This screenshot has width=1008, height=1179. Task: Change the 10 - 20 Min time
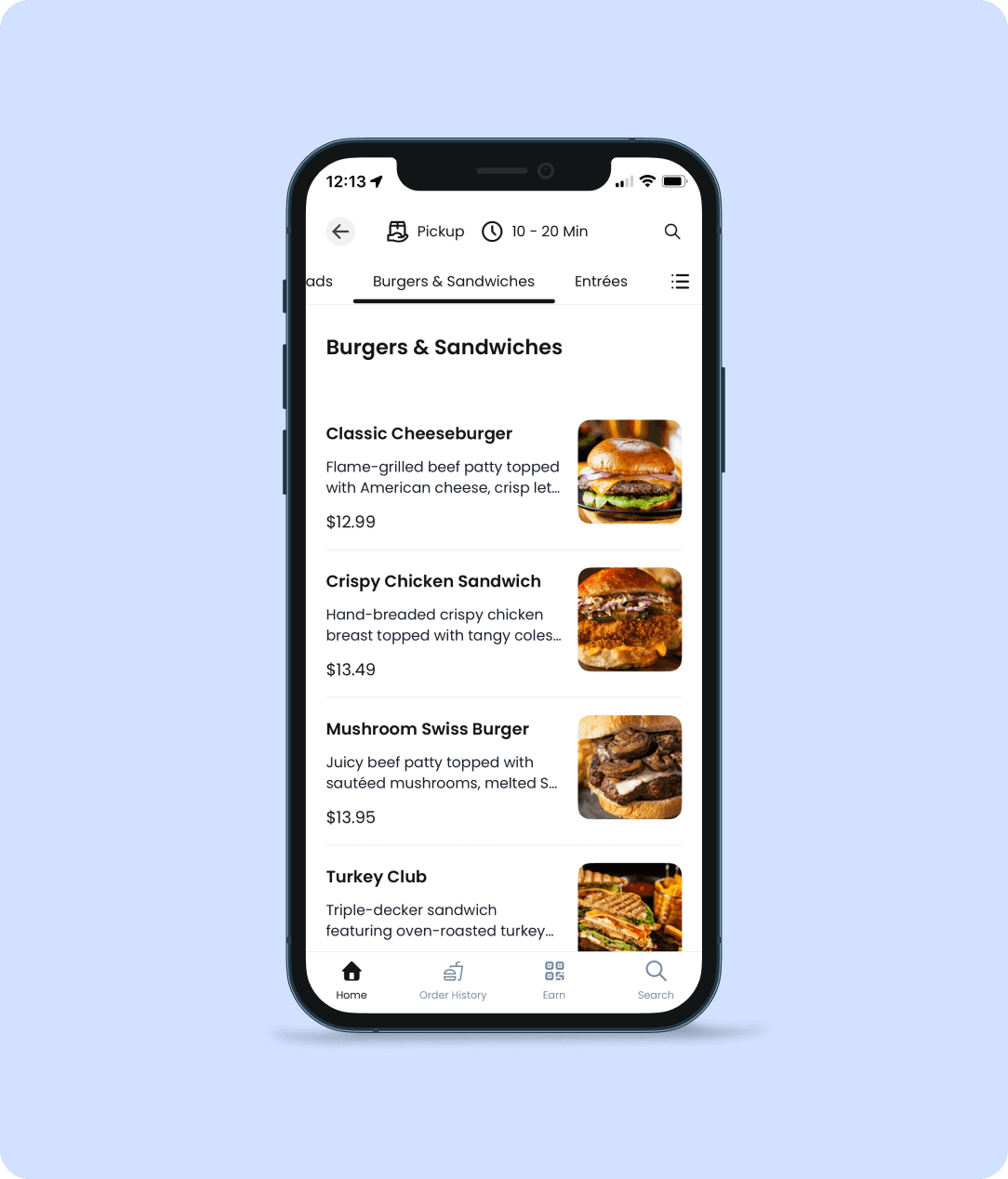535,232
